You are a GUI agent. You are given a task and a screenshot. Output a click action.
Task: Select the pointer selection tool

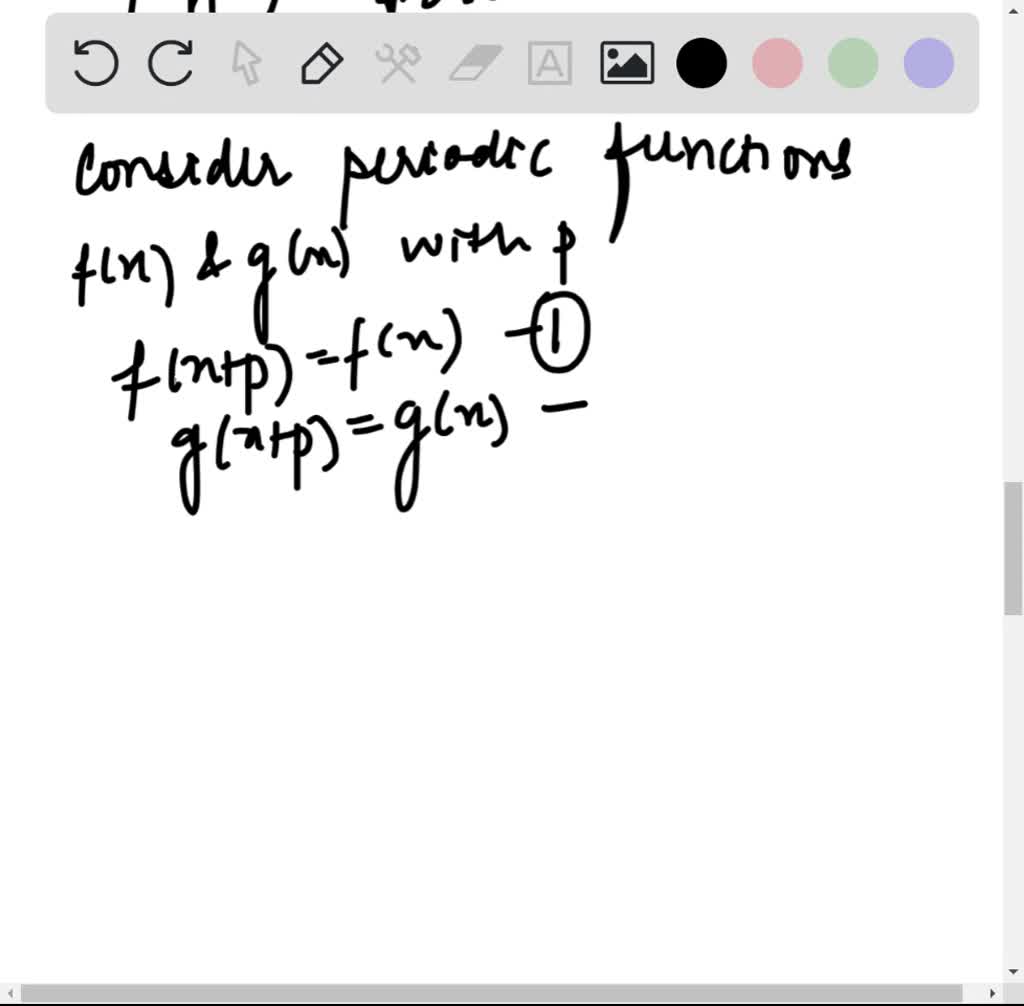click(x=246, y=64)
